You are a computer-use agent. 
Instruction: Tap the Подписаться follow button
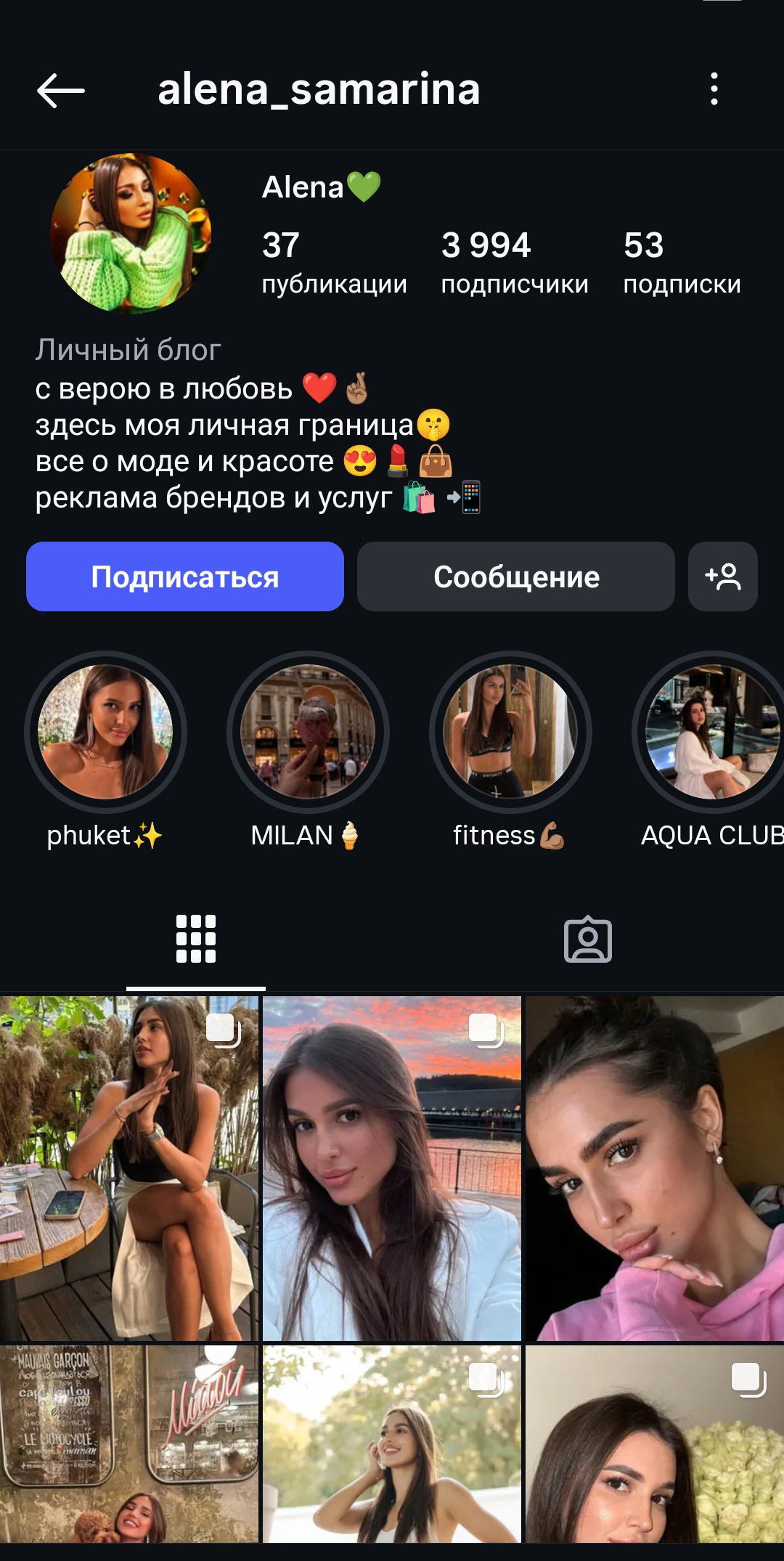tap(185, 576)
